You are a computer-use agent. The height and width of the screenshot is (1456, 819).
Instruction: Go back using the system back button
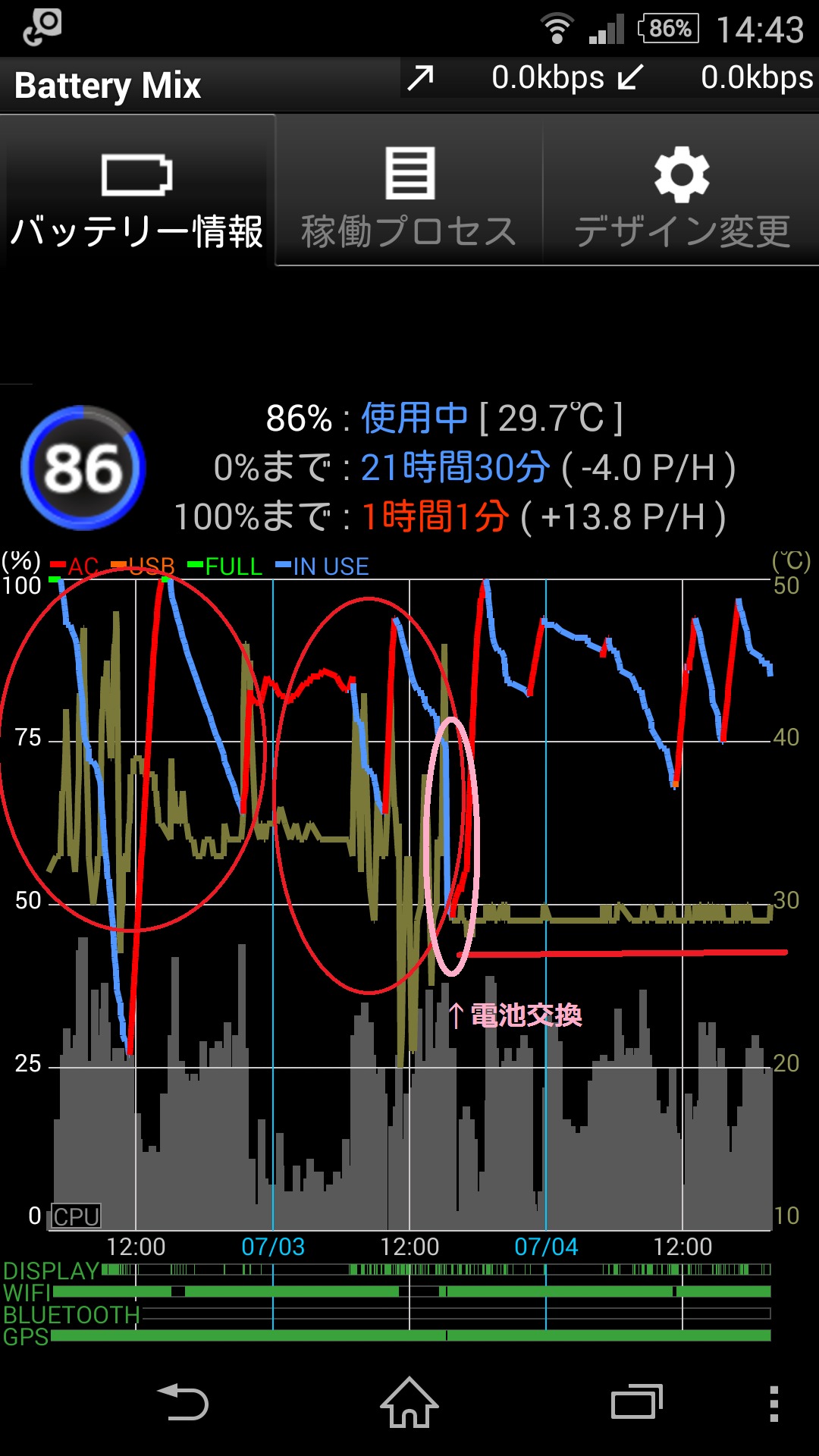[x=183, y=1403]
